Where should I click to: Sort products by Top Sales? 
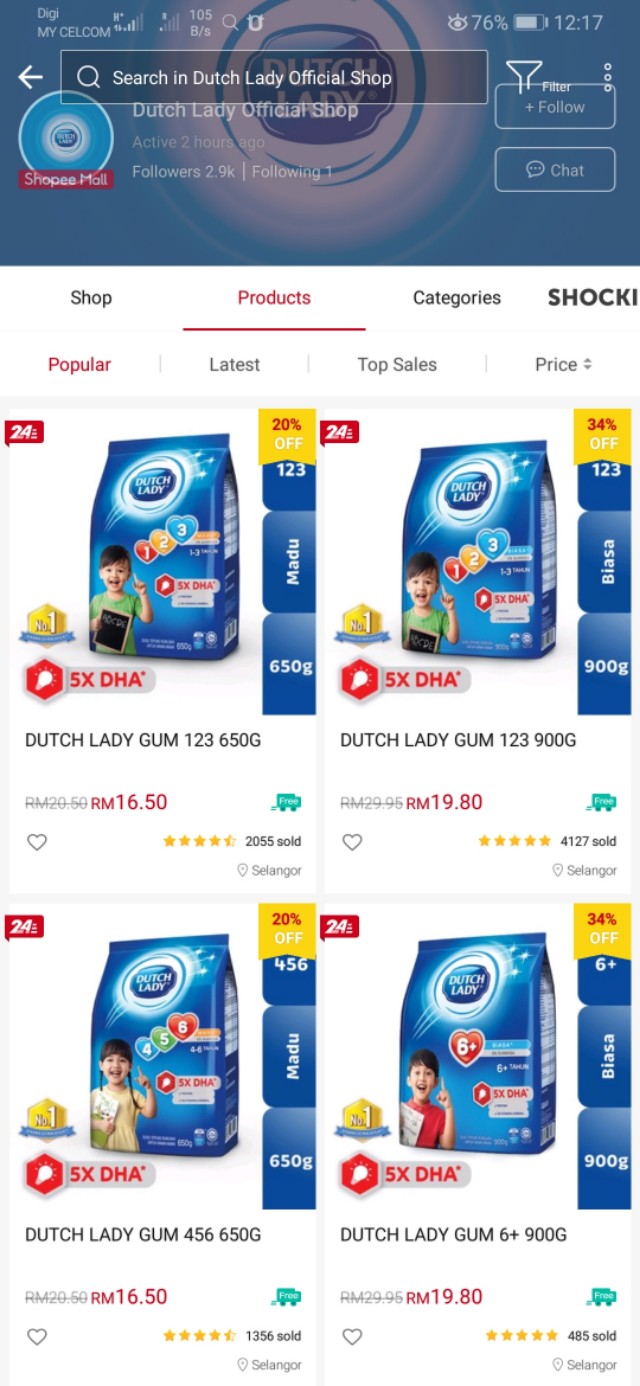pos(397,365)
